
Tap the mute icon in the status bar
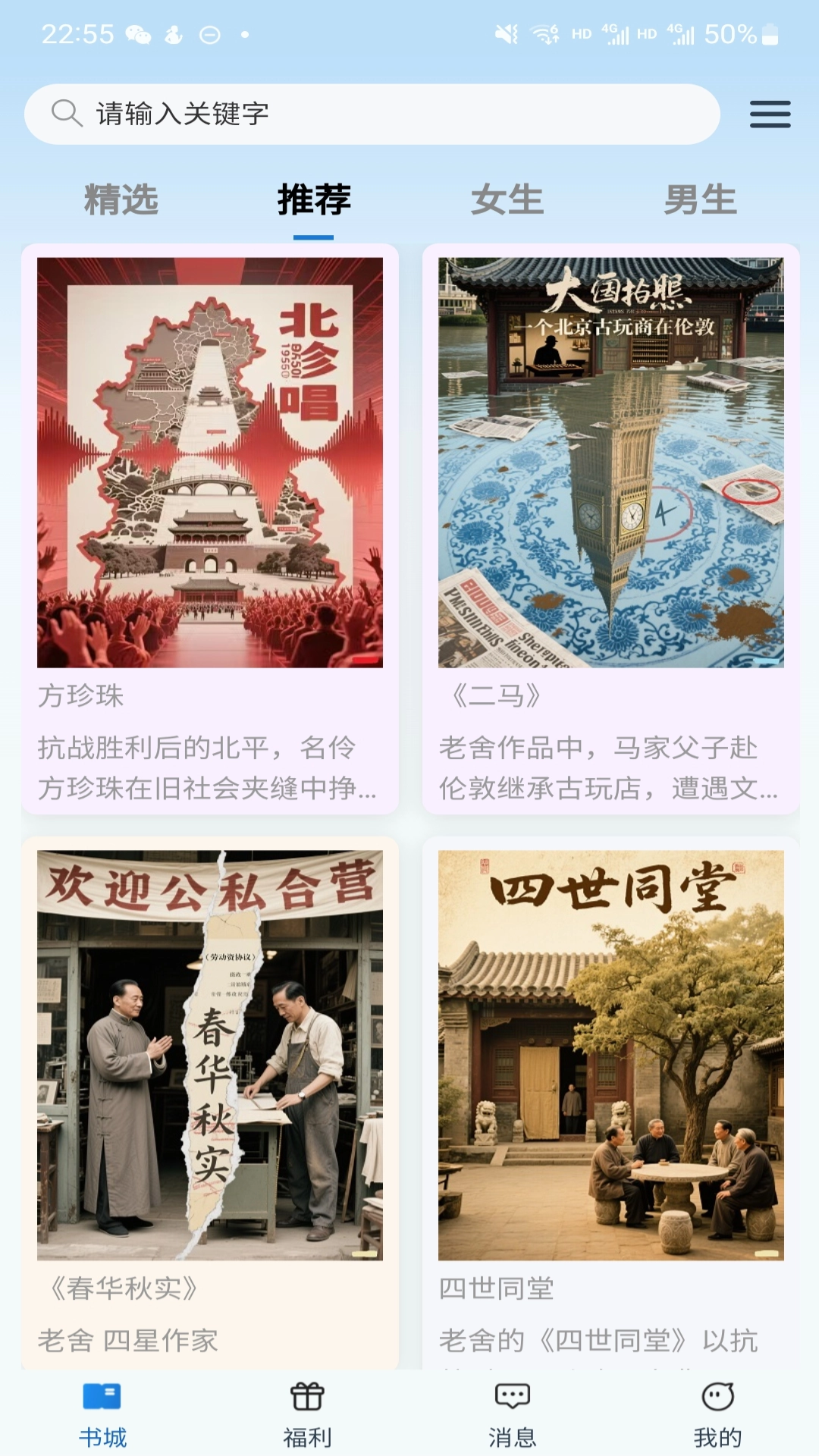coord(507,33)
